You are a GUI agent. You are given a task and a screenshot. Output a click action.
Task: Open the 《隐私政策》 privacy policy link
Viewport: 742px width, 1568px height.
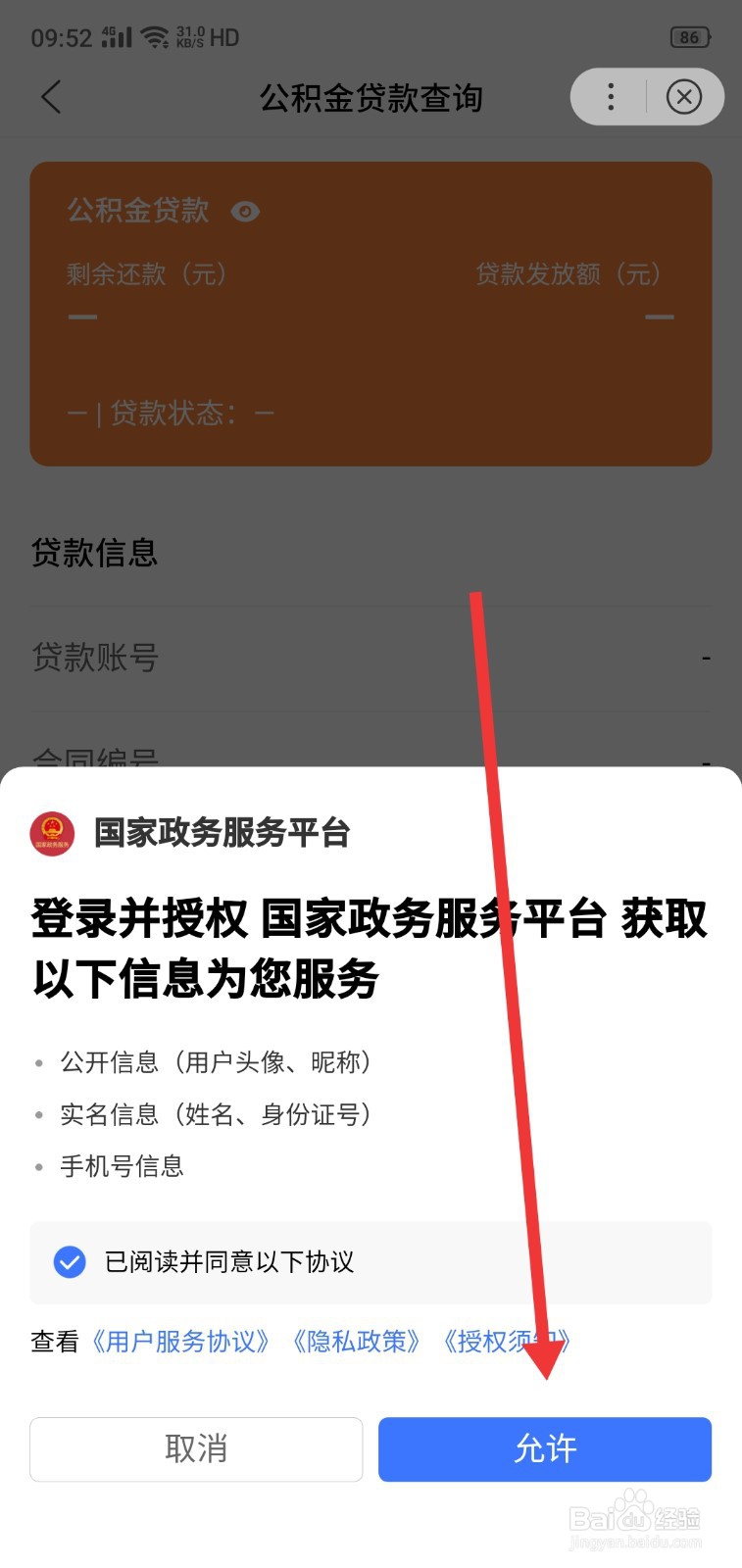(x=357, y=1342)
